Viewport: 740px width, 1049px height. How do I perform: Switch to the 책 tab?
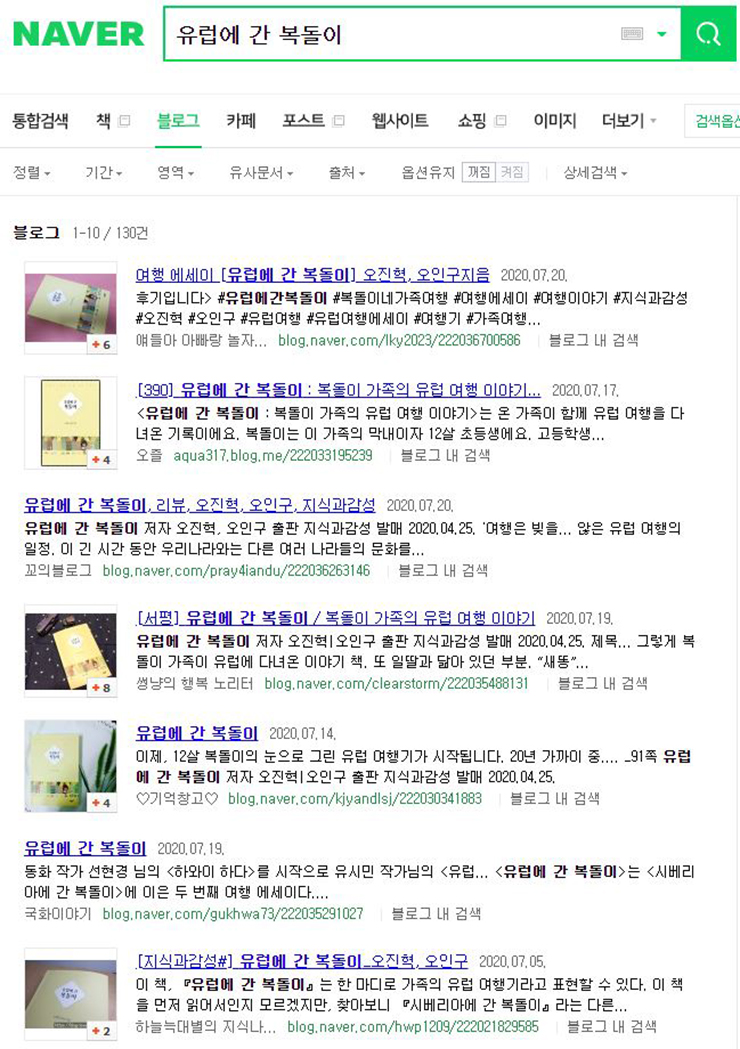(x=104, y=121)
